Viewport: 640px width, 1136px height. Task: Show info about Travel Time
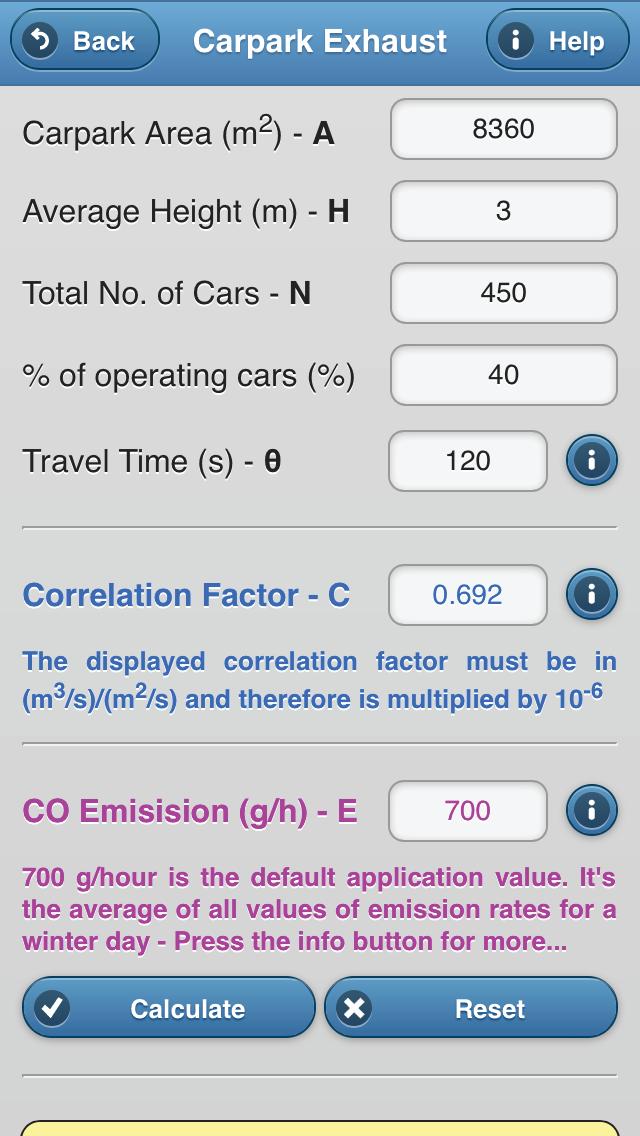tap(591, 461)
